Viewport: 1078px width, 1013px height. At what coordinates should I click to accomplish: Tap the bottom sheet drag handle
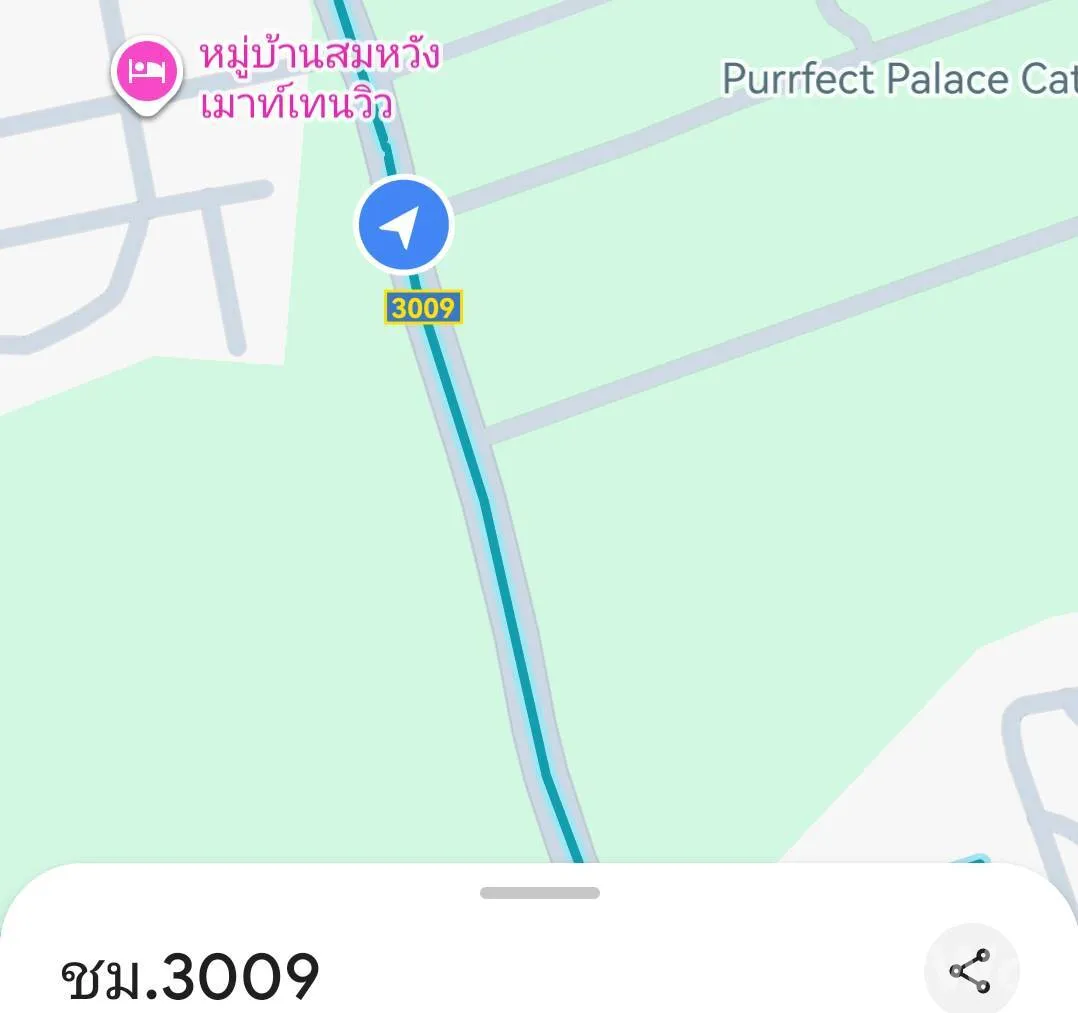coord(540,893)
